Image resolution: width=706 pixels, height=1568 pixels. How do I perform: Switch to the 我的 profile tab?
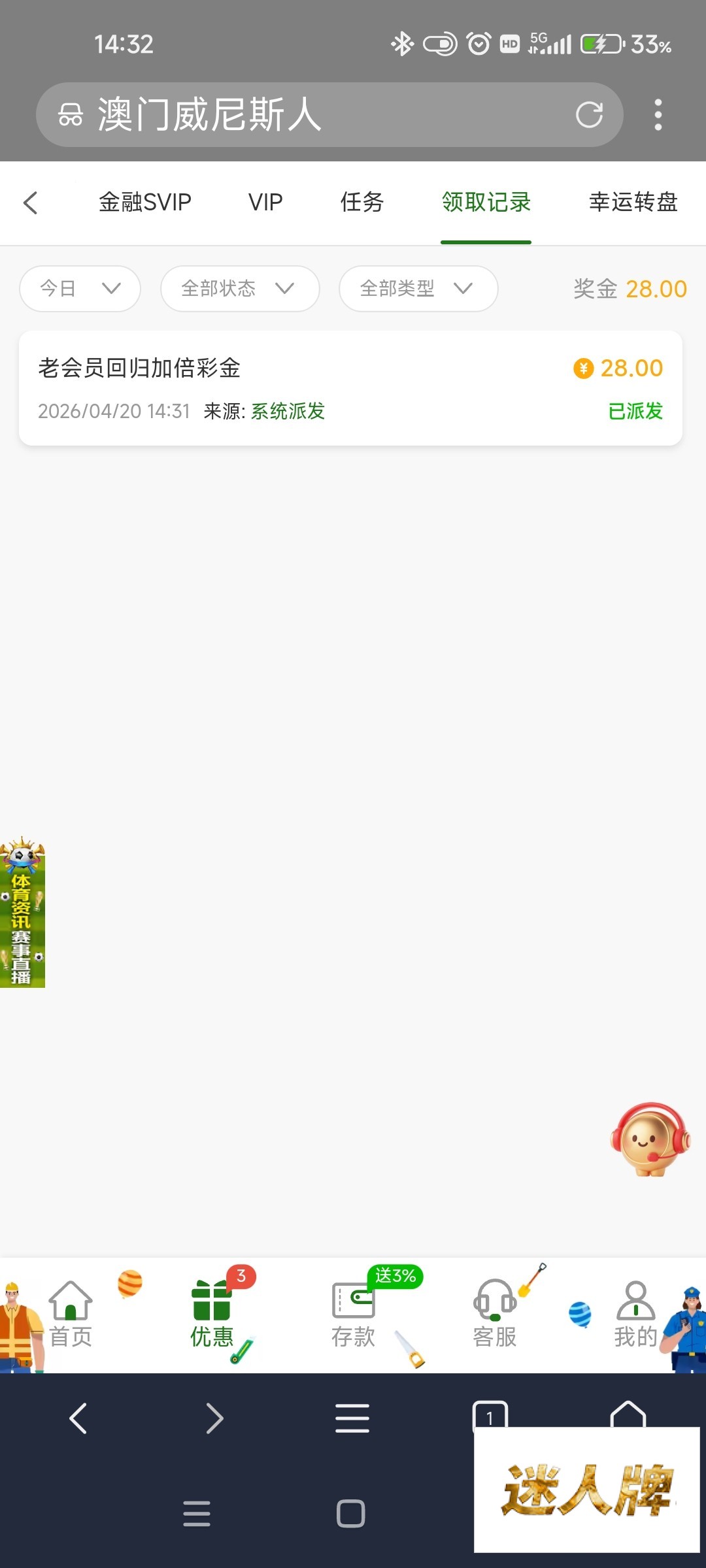coord(635,1315)
